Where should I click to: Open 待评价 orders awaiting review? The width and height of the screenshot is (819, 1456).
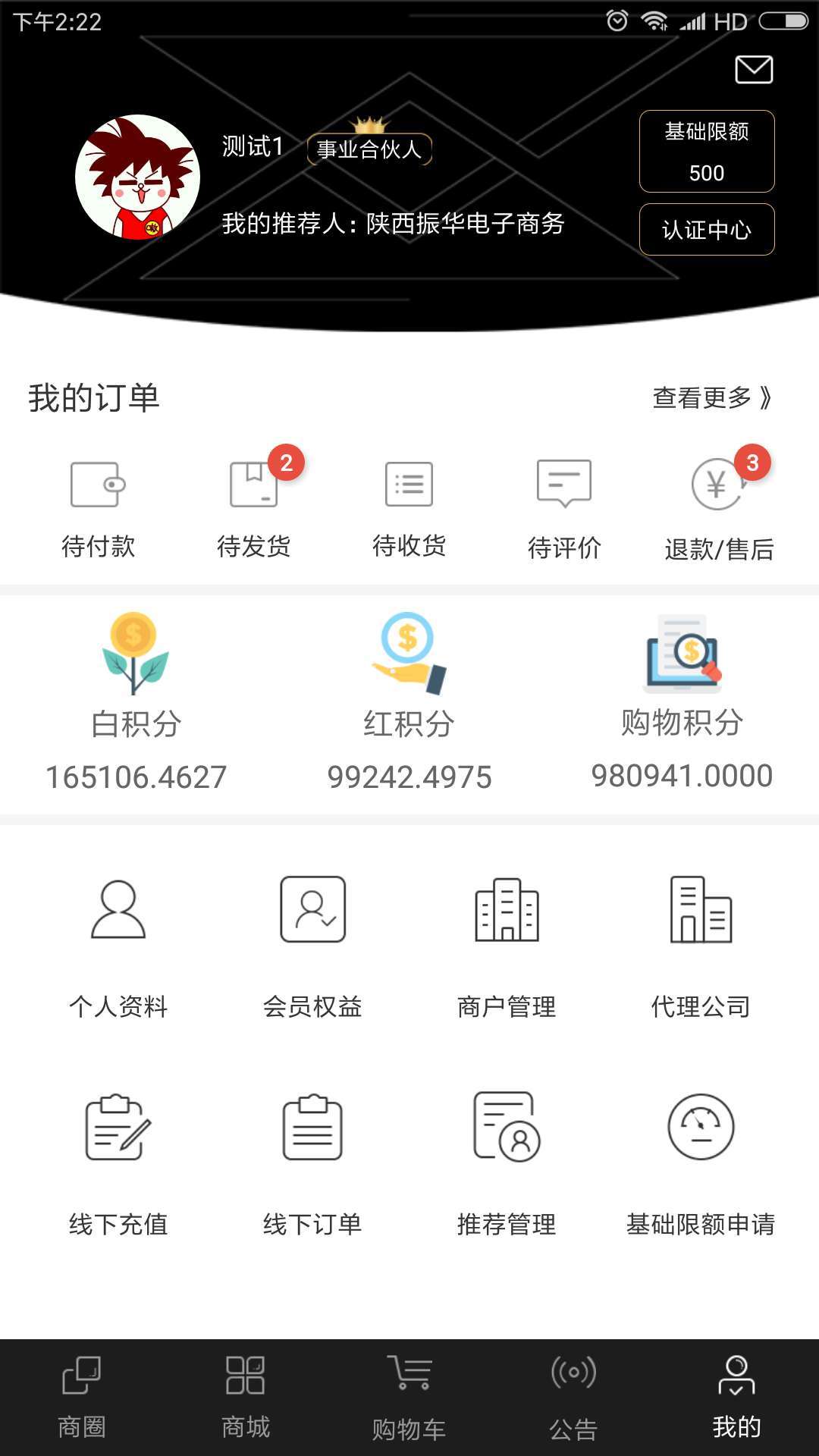564,507
